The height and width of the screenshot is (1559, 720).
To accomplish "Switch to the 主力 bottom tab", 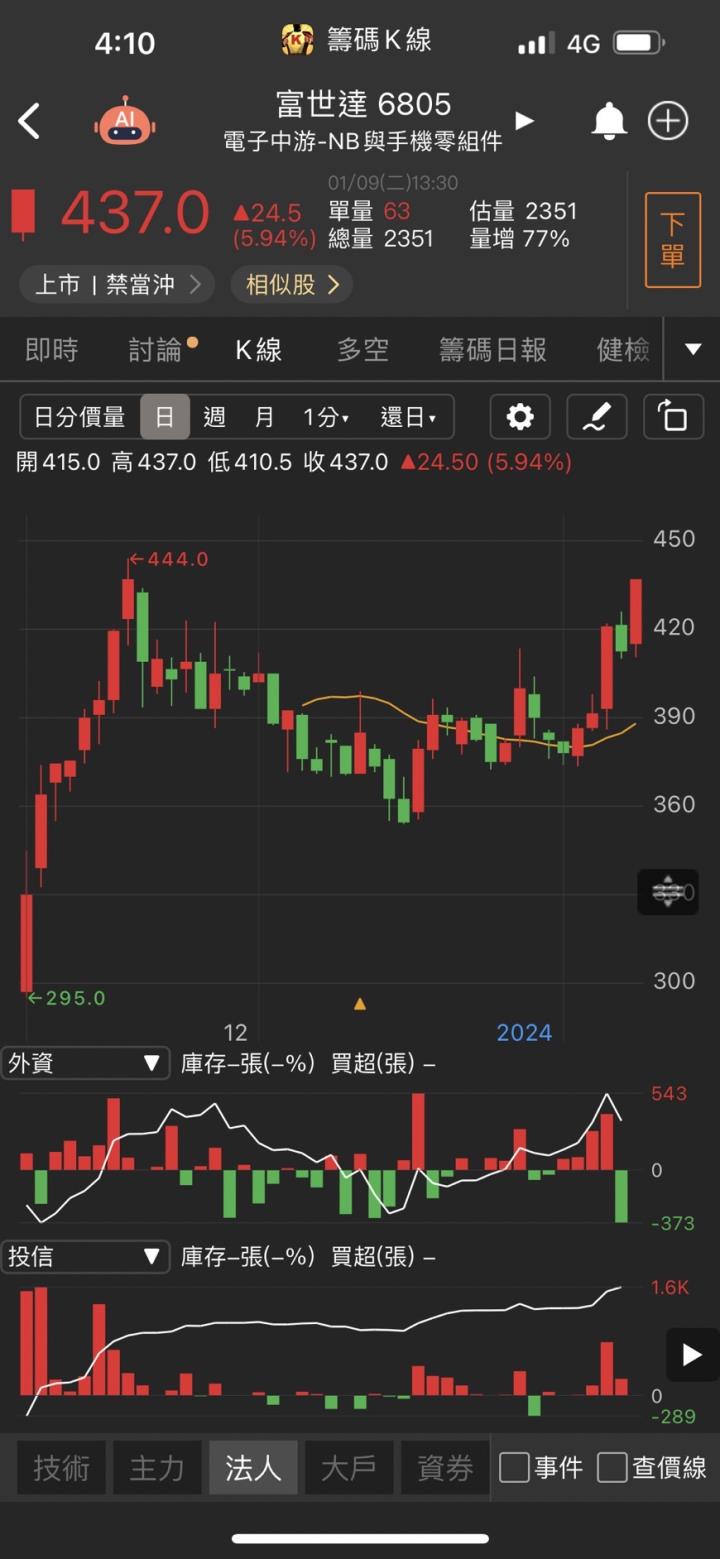I will [x=157, y=1468].
